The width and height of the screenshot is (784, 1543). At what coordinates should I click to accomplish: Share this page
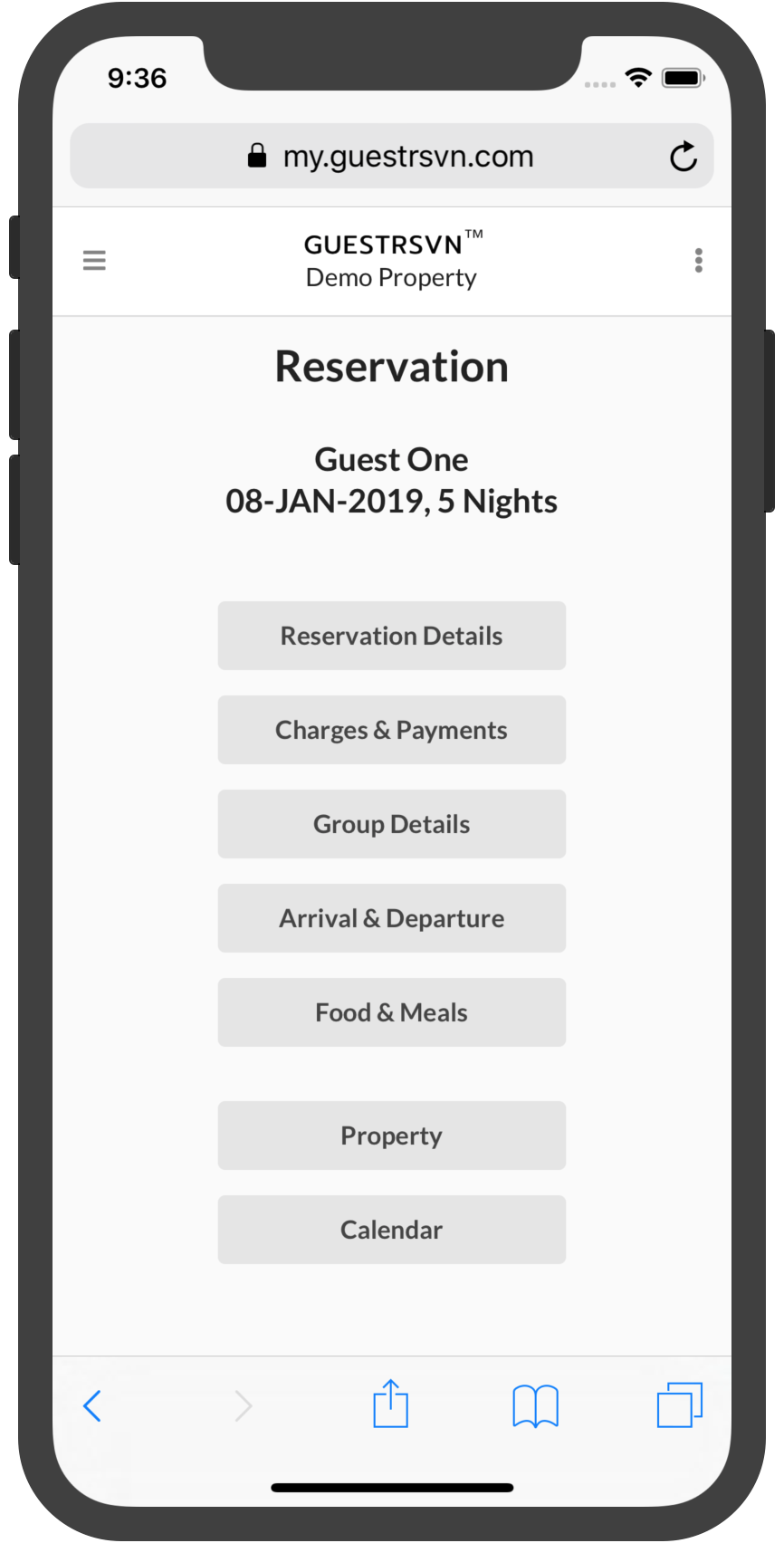[x=391, y=1404]
